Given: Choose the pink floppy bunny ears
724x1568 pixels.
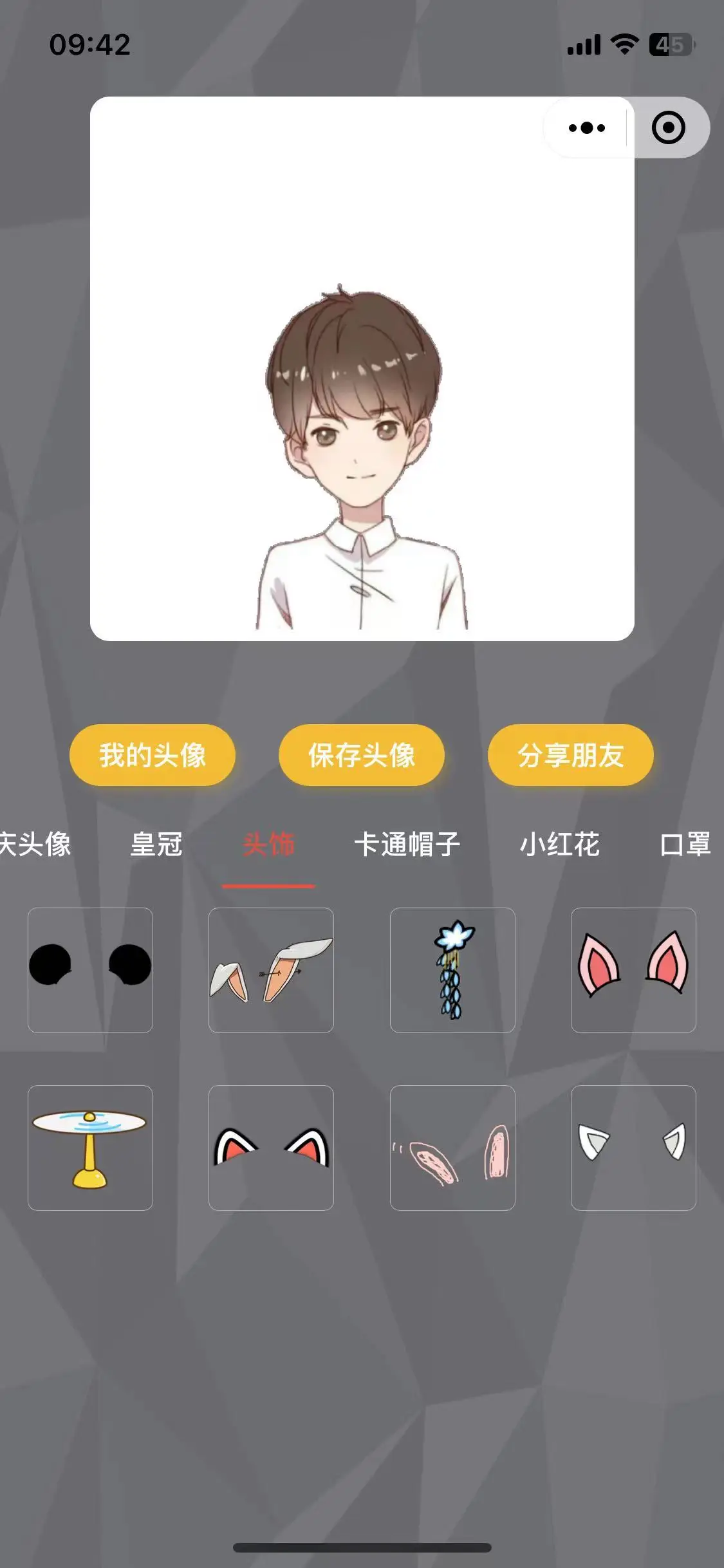Looking at the screenshot, I should (x=452, y=1148).
